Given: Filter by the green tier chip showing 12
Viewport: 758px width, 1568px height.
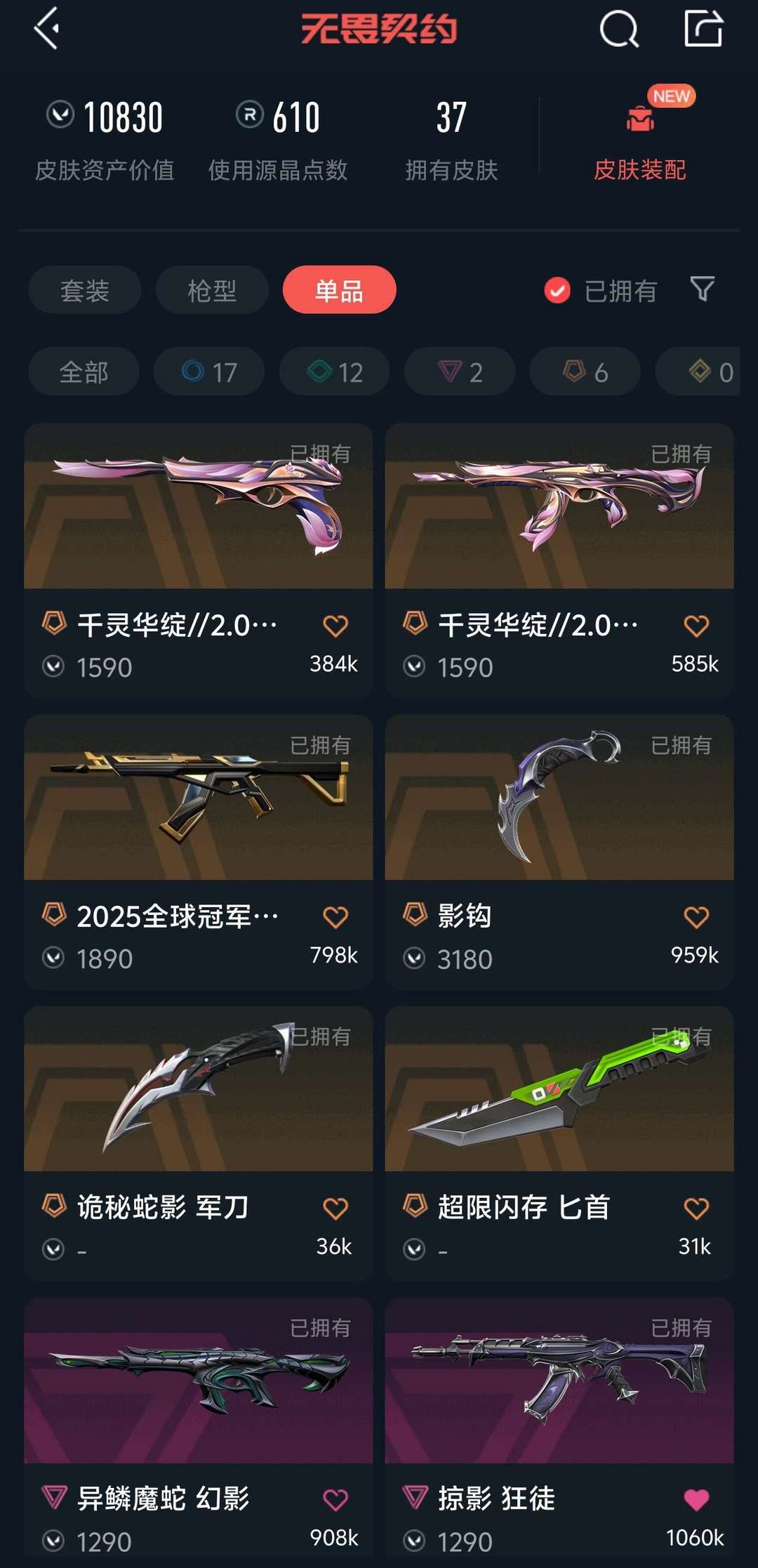Looking at the screenshot, I should coord(335,371).
